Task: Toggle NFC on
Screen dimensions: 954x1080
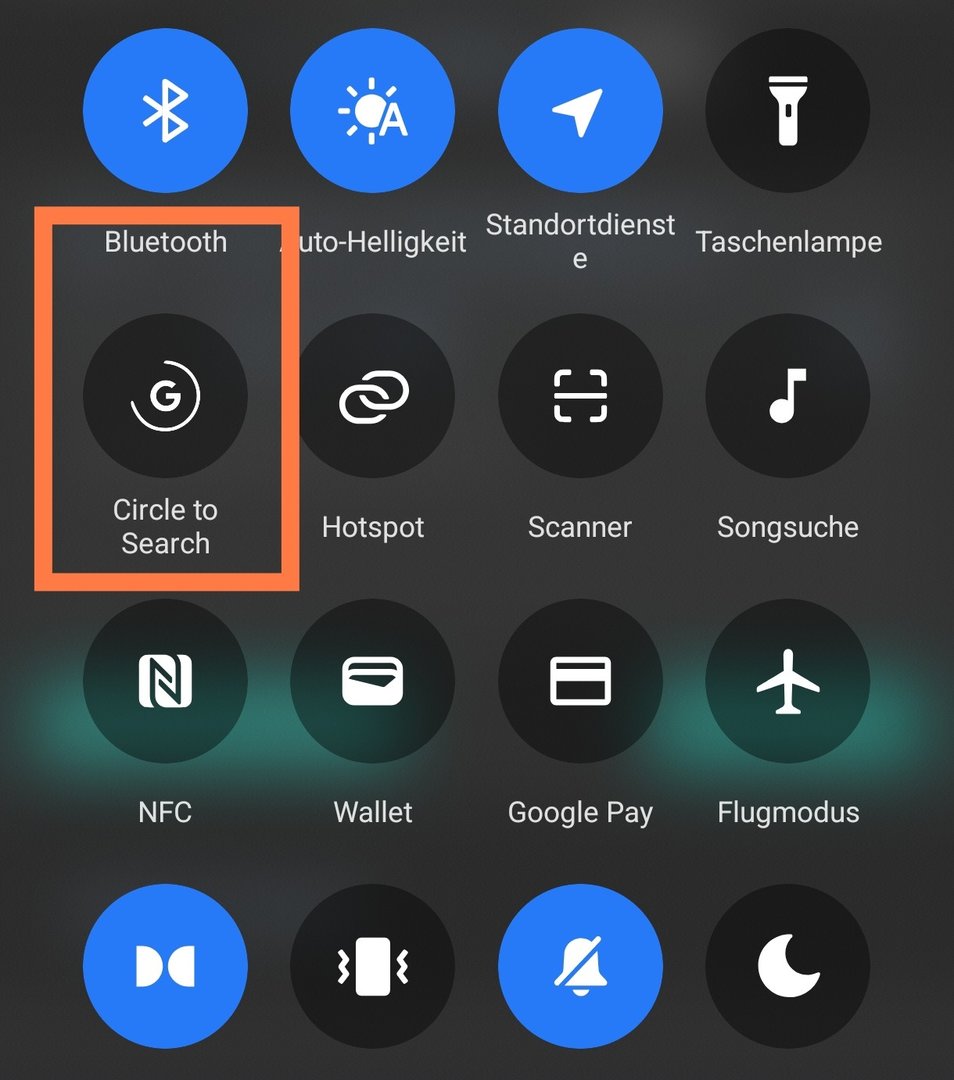Action: 165,681
